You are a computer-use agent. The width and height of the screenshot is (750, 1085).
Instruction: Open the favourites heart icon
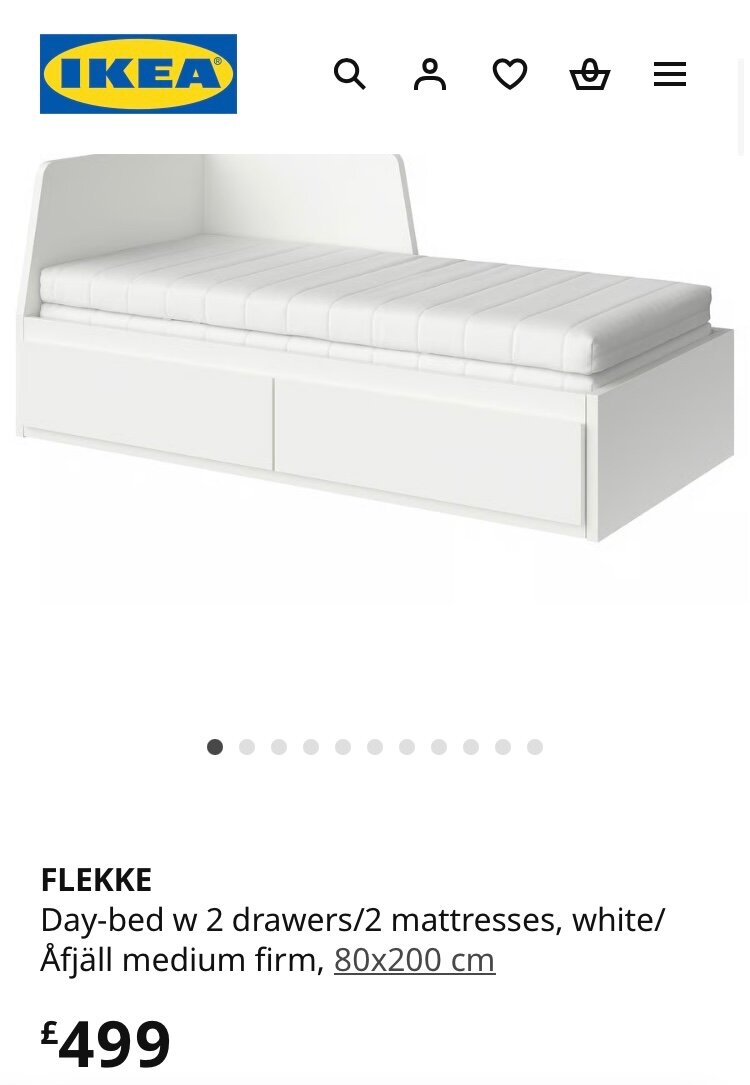click(510, 74)
